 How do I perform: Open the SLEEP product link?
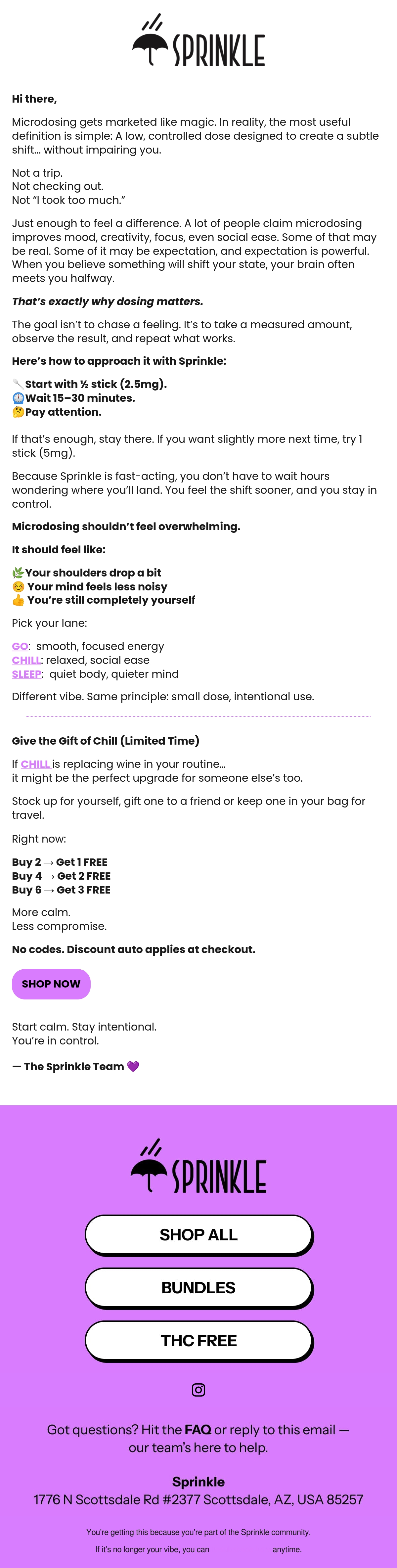point(27,674)
